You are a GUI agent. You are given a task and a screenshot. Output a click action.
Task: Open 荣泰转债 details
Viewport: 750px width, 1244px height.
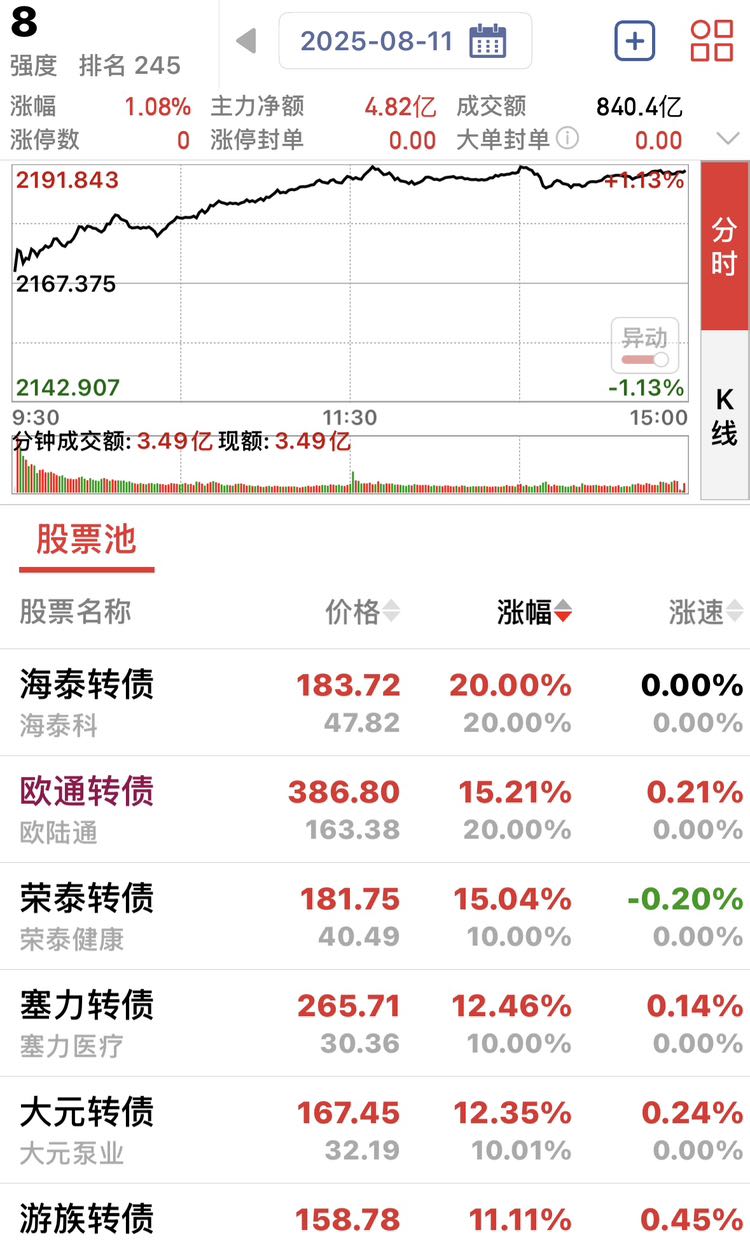pyautogui.click(x=375, y=916)
